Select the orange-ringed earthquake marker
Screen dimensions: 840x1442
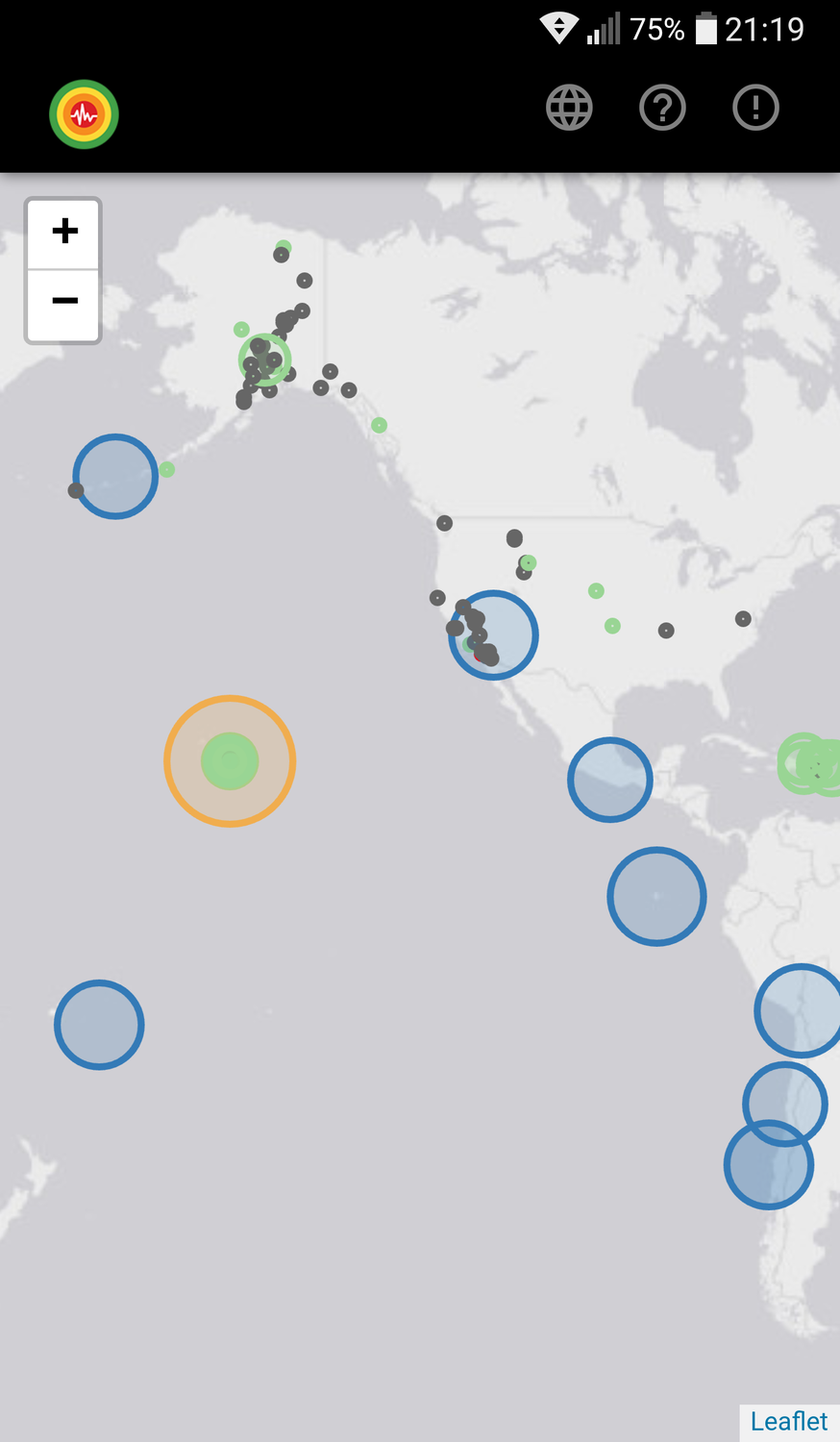tap(230, 760)
